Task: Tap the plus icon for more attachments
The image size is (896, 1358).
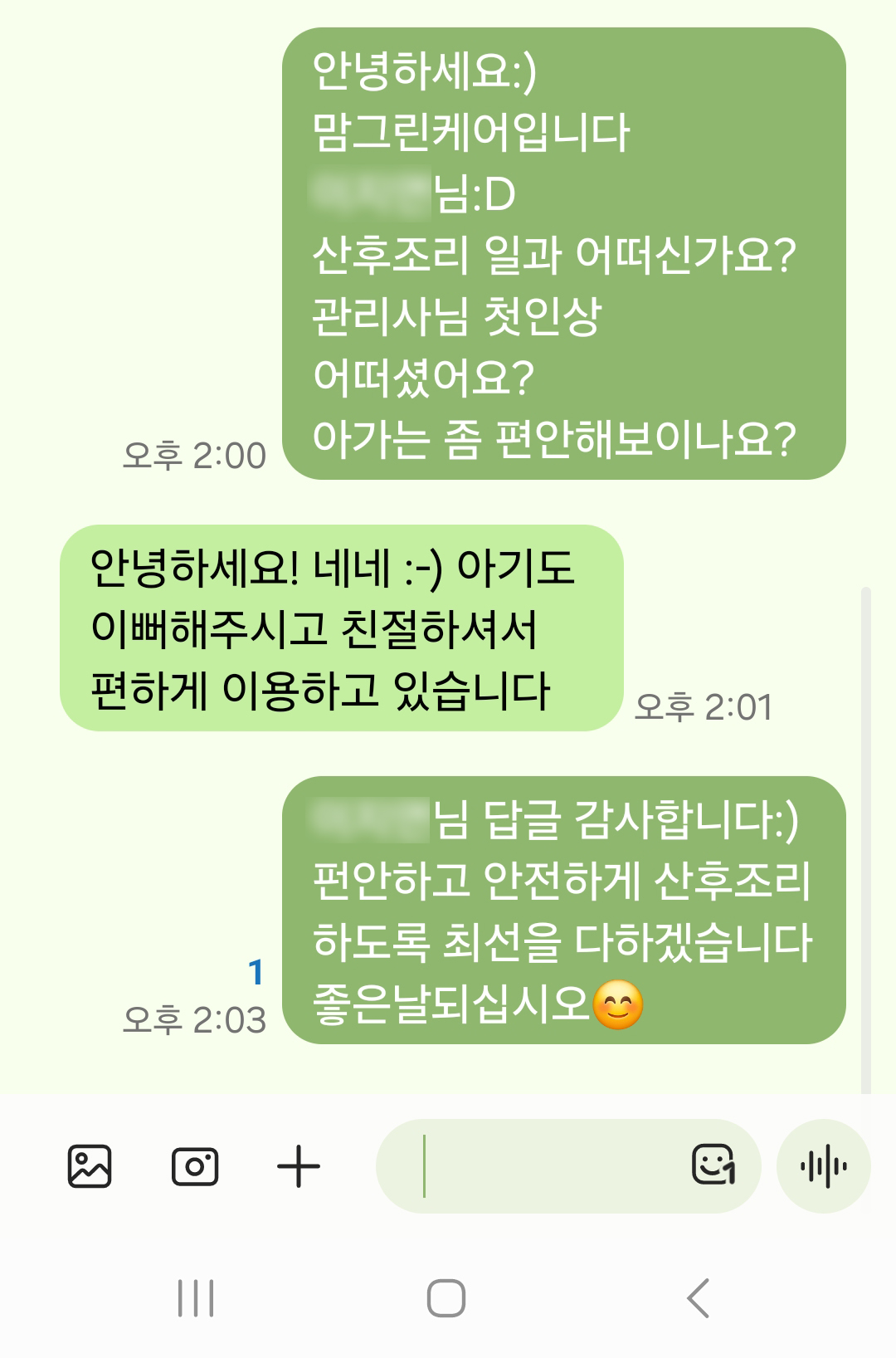Action: pos(299,1165)
